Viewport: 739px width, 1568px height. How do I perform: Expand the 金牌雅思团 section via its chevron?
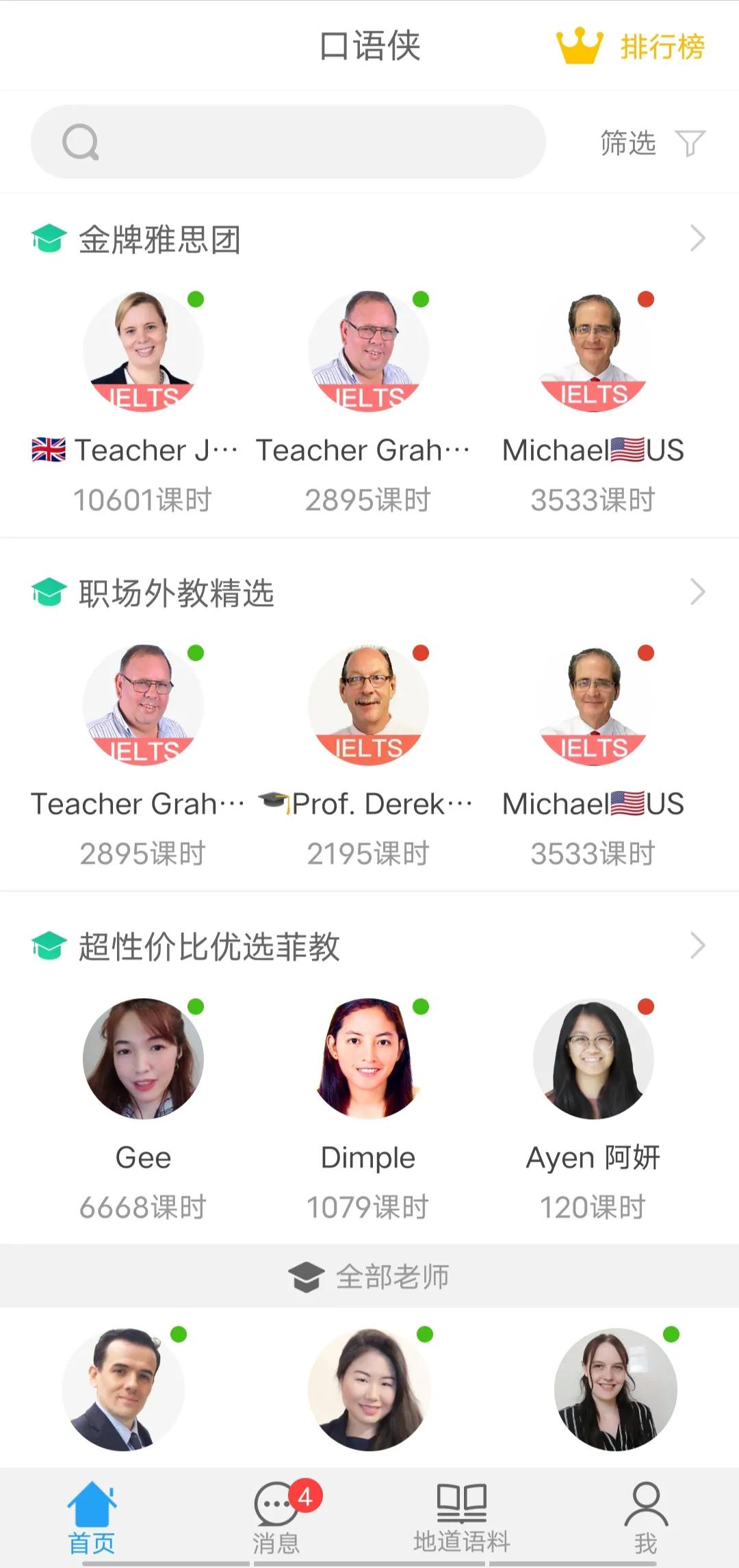point(699,239)
